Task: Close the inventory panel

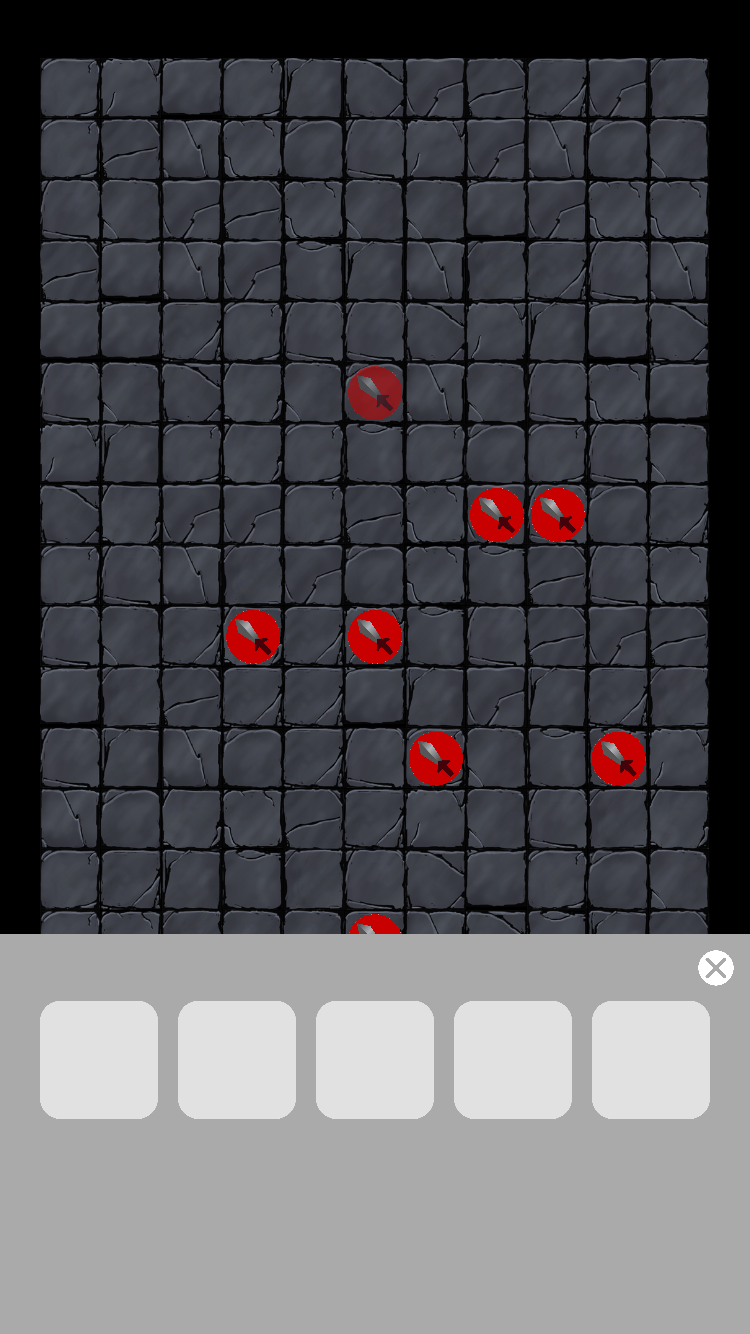Action: point(715,968)
